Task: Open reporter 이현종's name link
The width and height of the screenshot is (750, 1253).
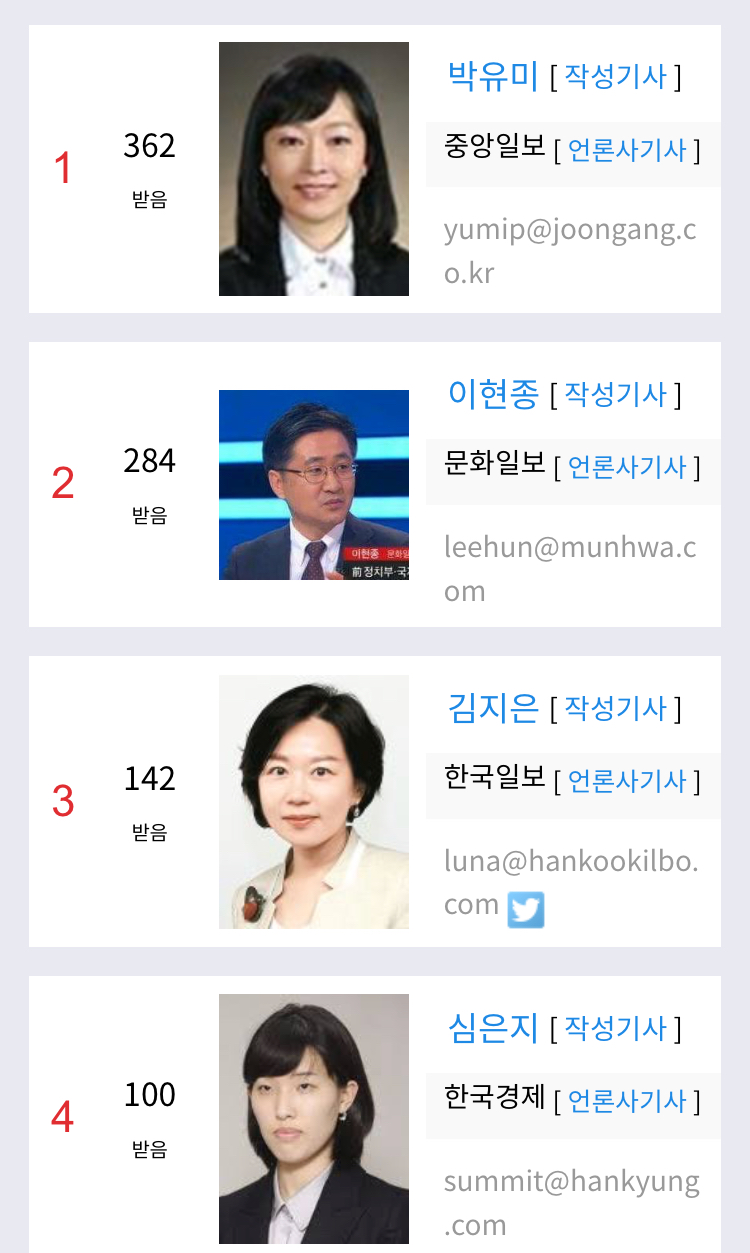Action: (493, 392)
